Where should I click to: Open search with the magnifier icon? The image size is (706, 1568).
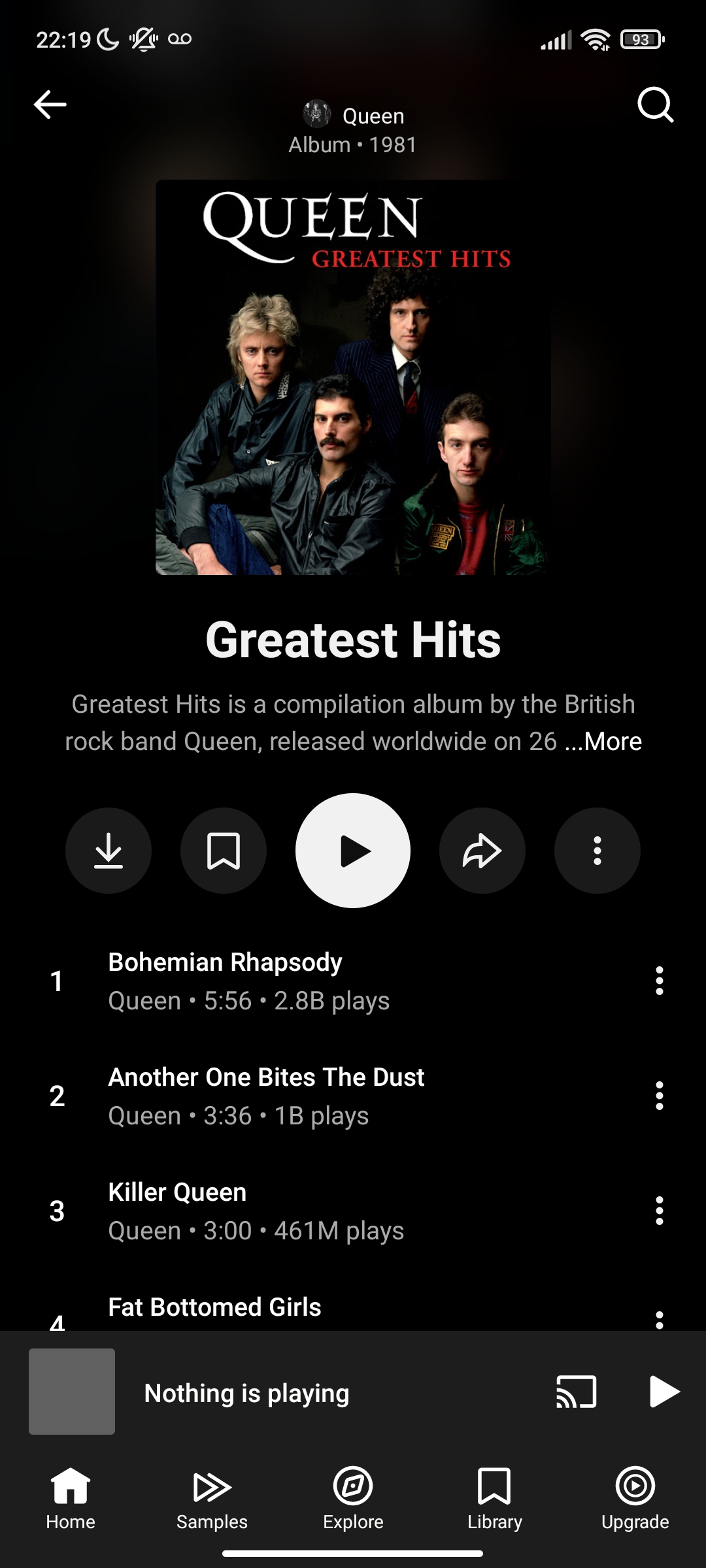654,105
